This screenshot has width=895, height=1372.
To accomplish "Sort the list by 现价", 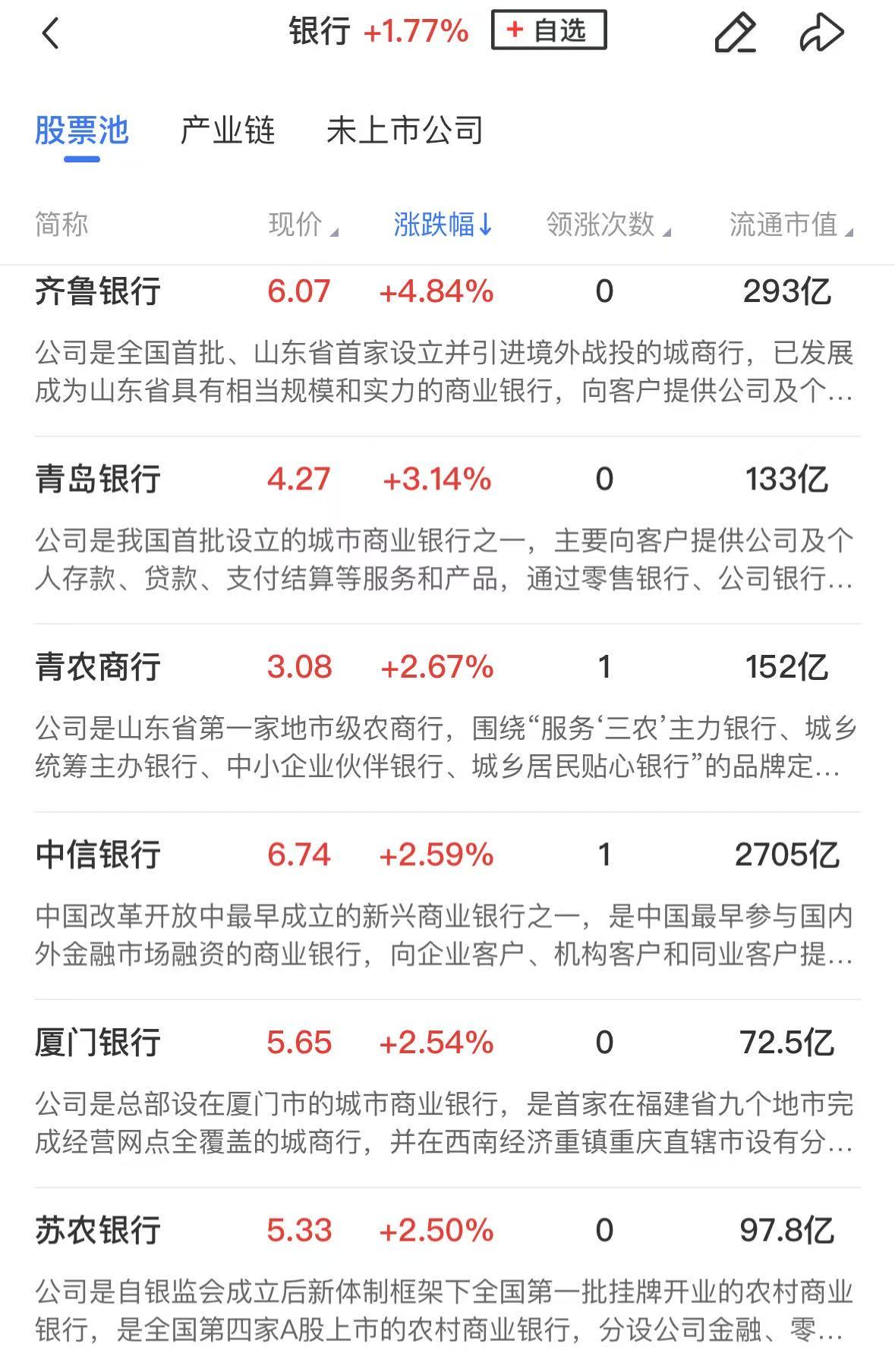I will tap(303, 225).
